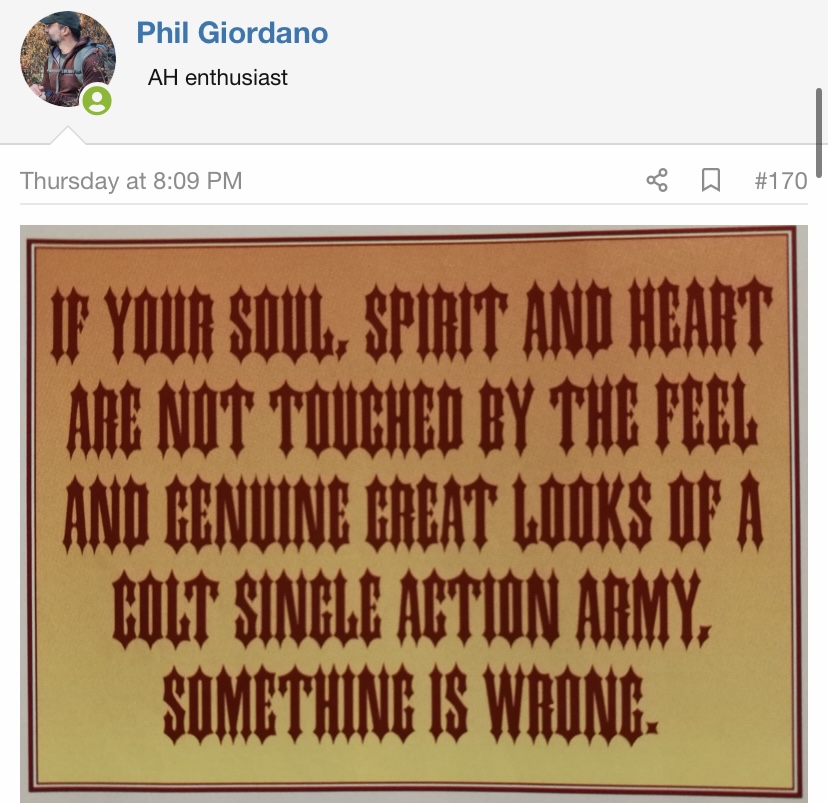Enlarge the Colt Single Action Army image
This screenshot has width=828, height=803.
[413, 510]
